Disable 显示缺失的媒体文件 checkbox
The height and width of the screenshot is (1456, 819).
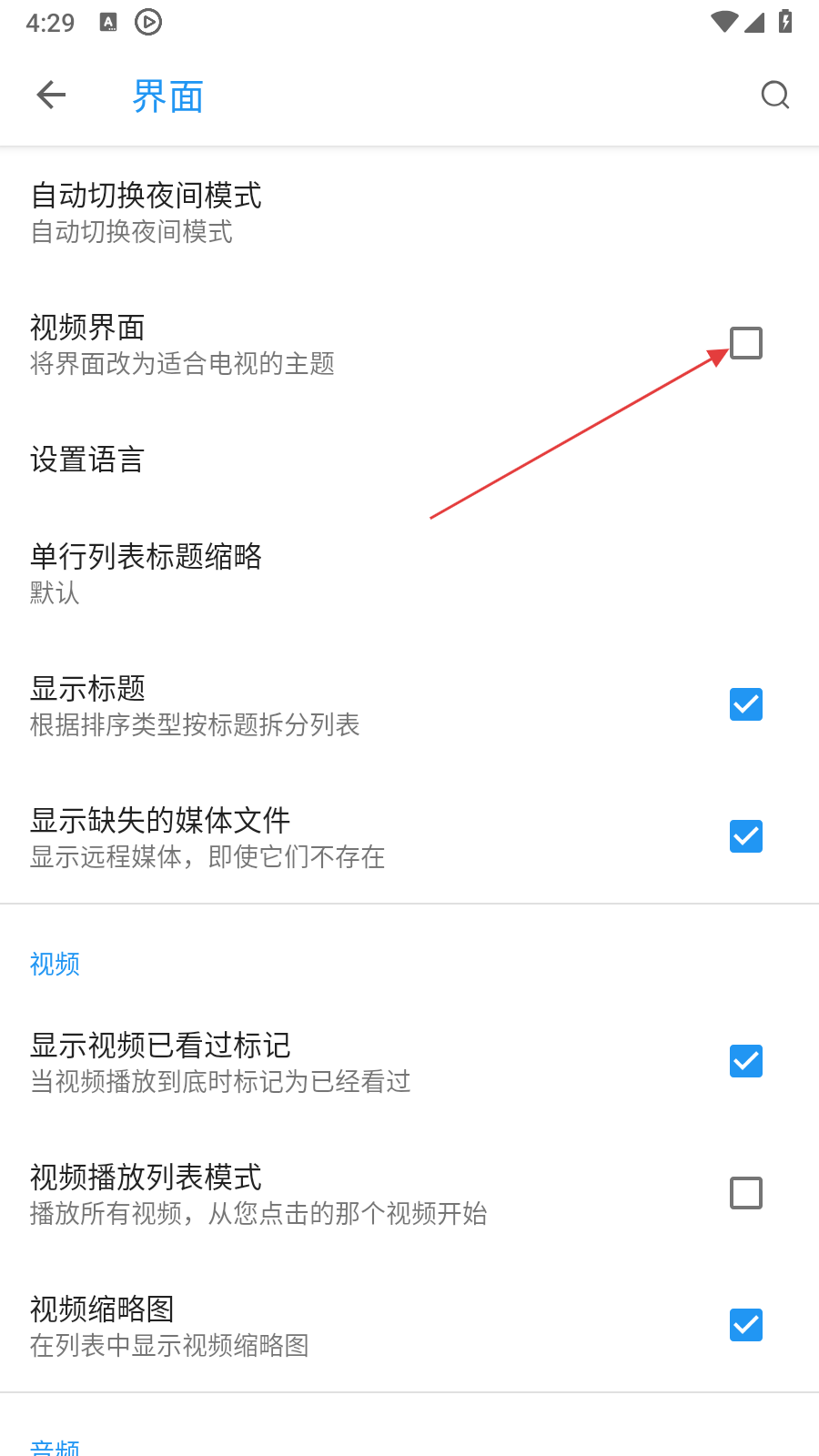(745, 836)
